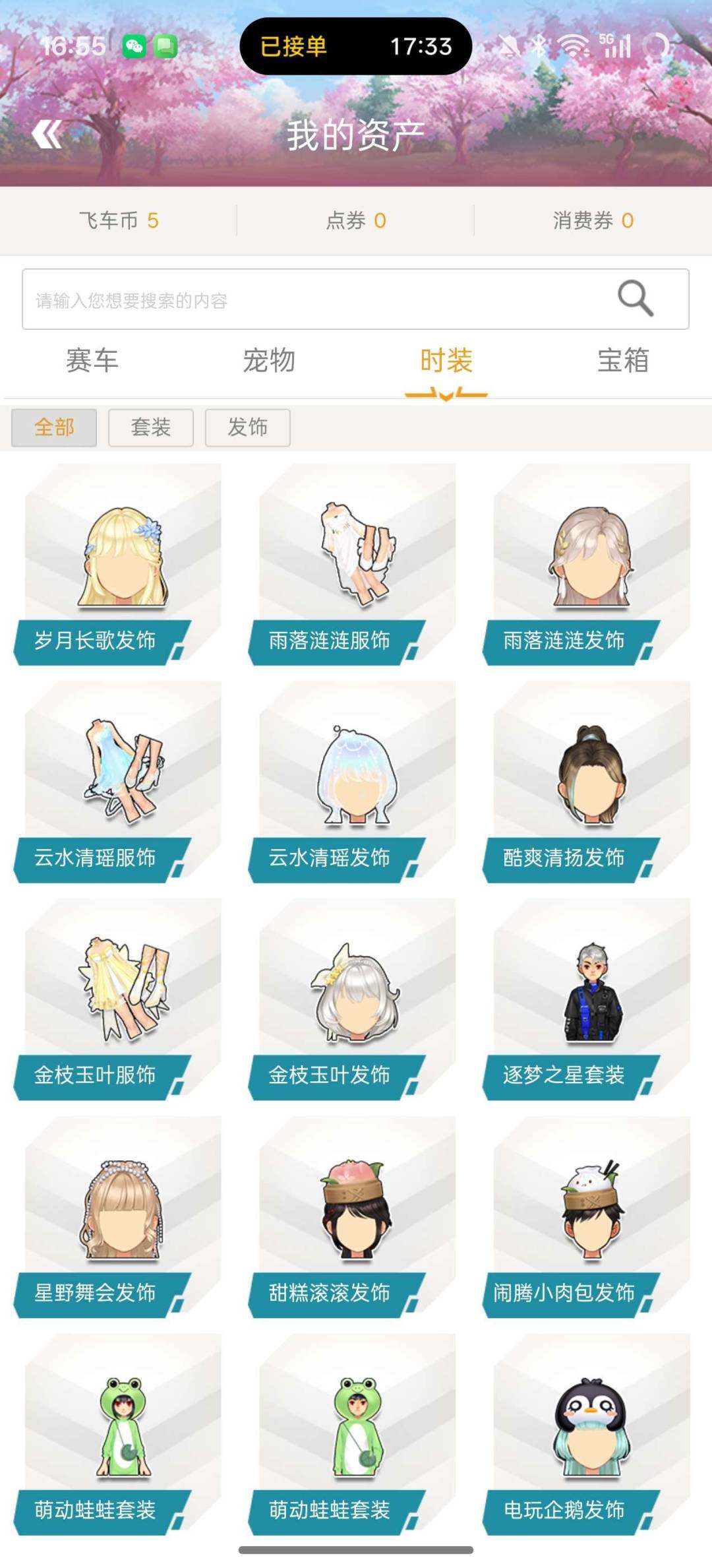Toggle the 发饰 filter chip

247,427
